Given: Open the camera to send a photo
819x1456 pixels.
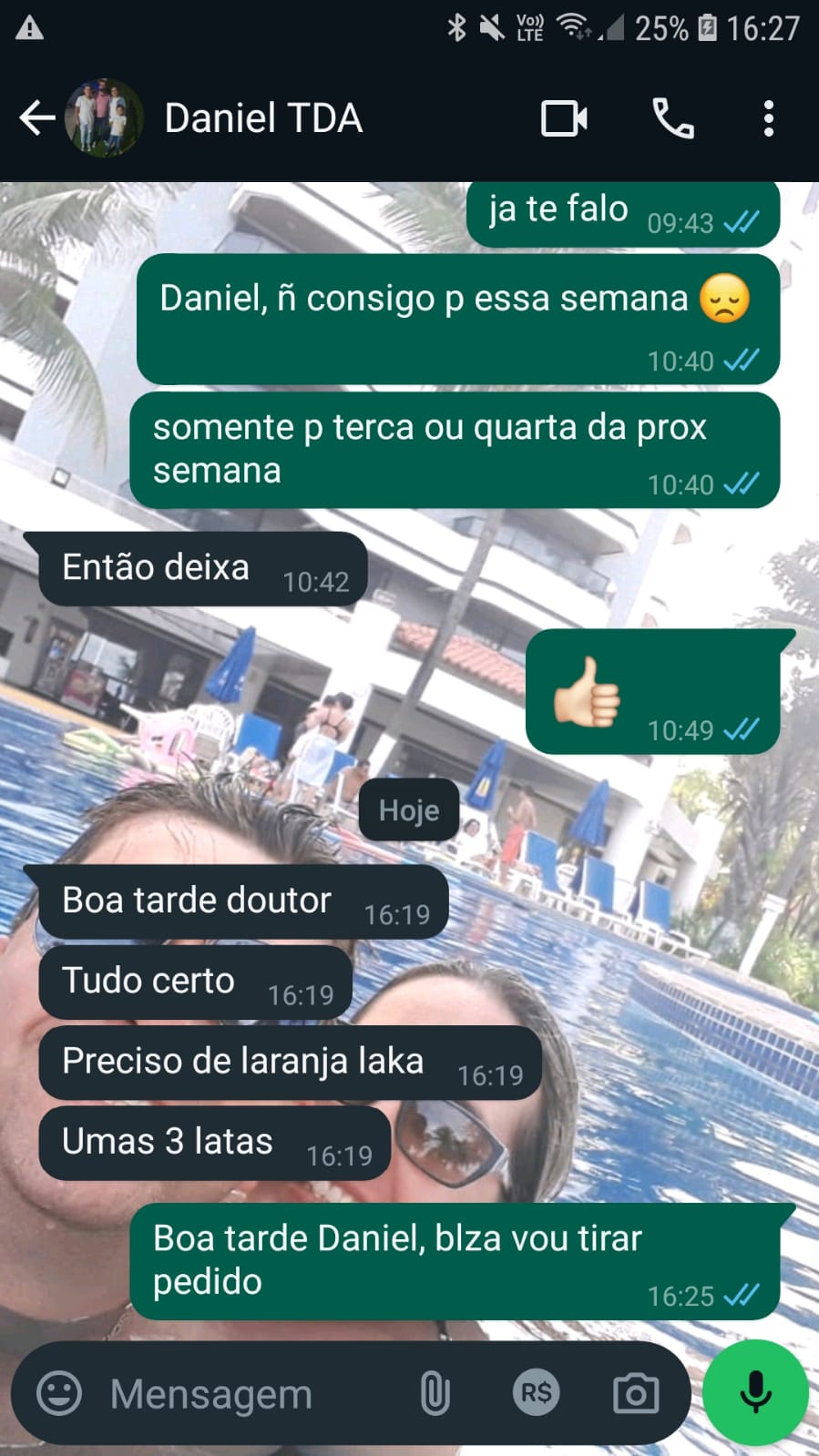Looking at the screenshot, I should point(636,1393).
